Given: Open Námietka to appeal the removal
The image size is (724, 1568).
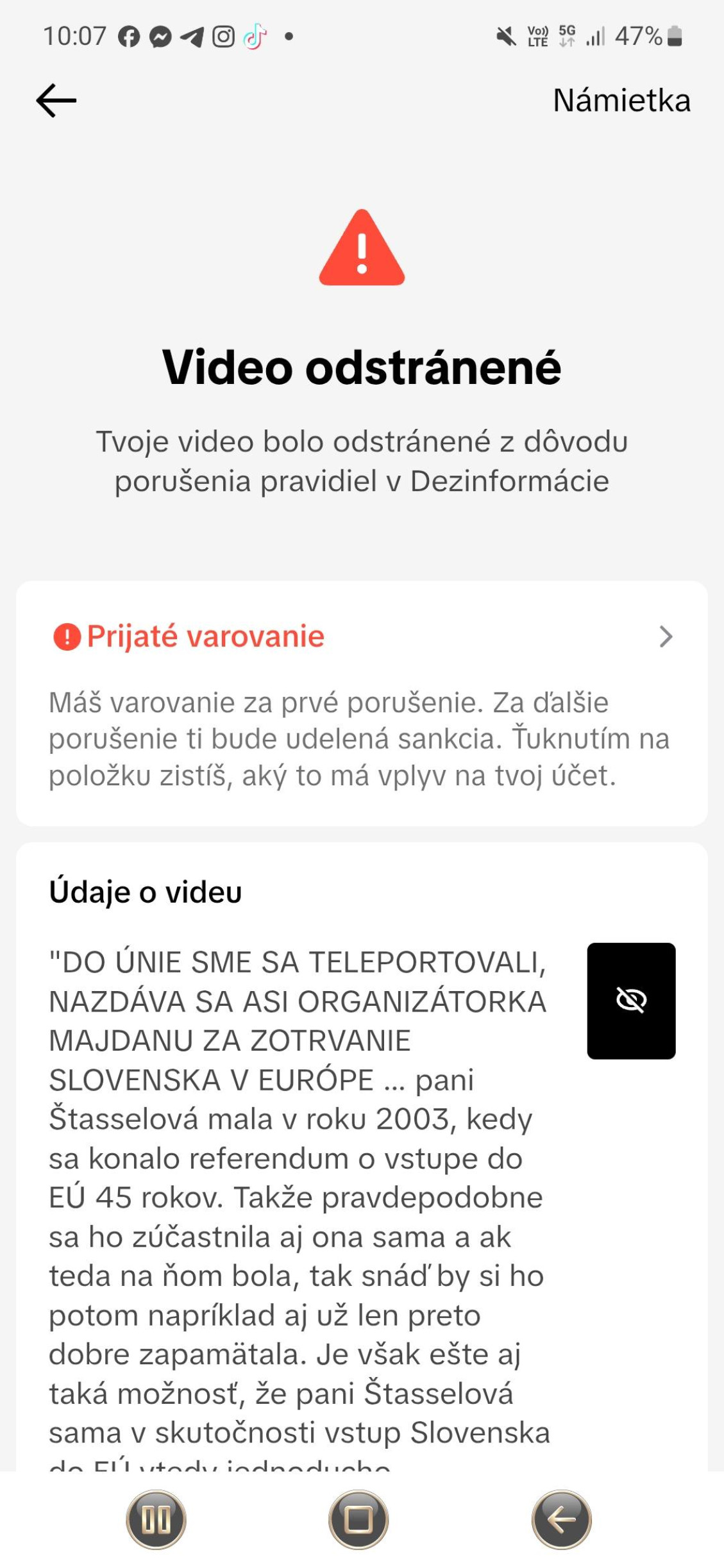Looking at the screenshot, I should 621,101.
